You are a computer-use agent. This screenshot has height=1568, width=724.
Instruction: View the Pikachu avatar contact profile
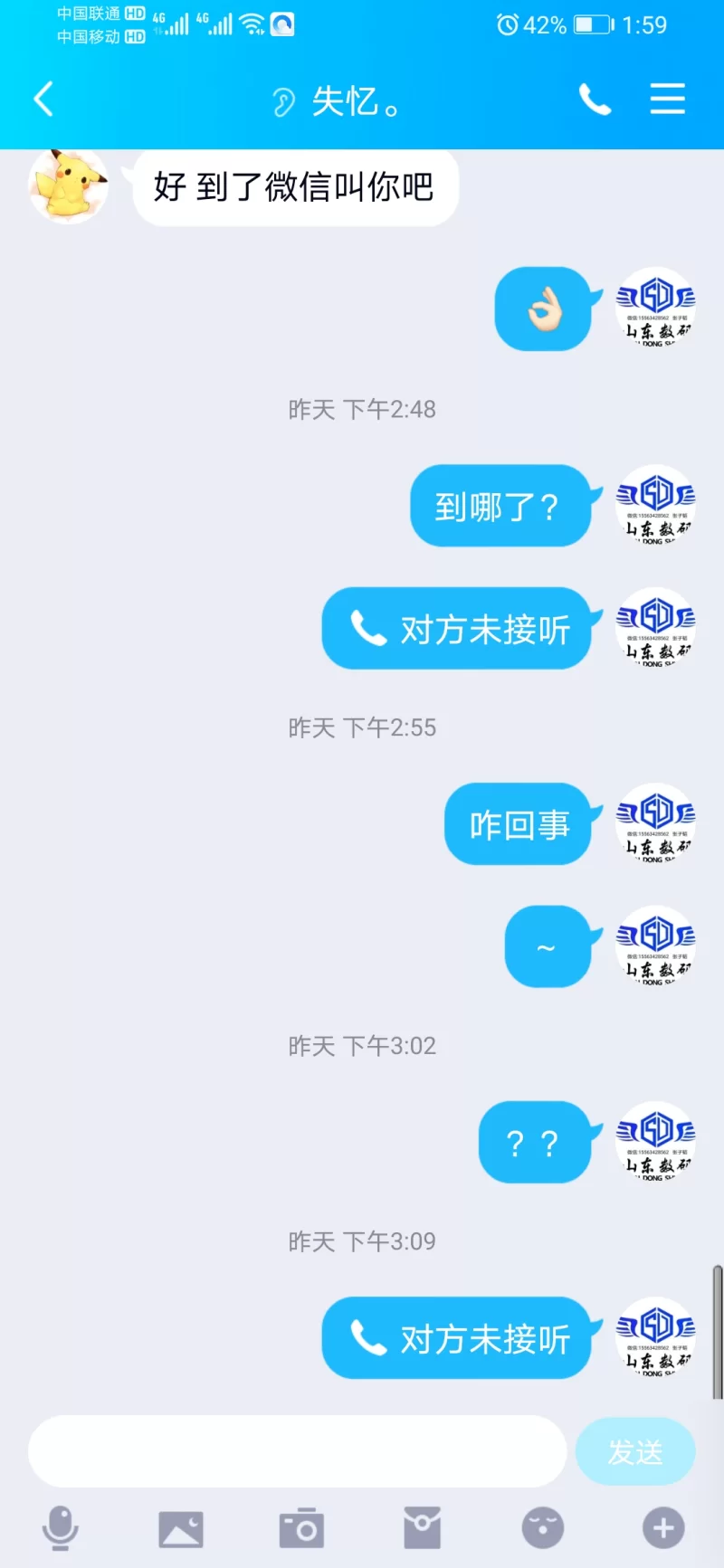(x=69, y=185)
